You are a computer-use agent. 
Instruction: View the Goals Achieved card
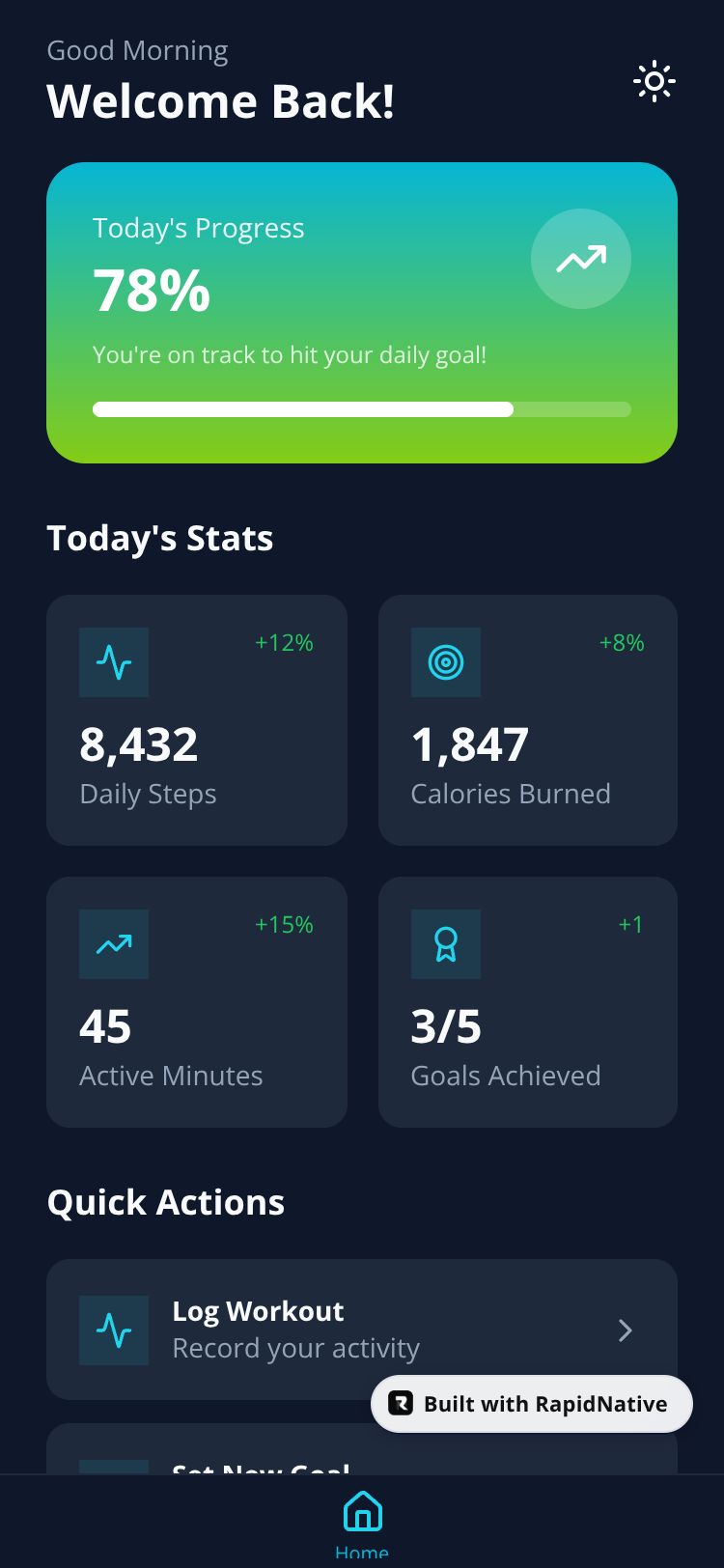pyautogui.click(x=528, y=1002)
